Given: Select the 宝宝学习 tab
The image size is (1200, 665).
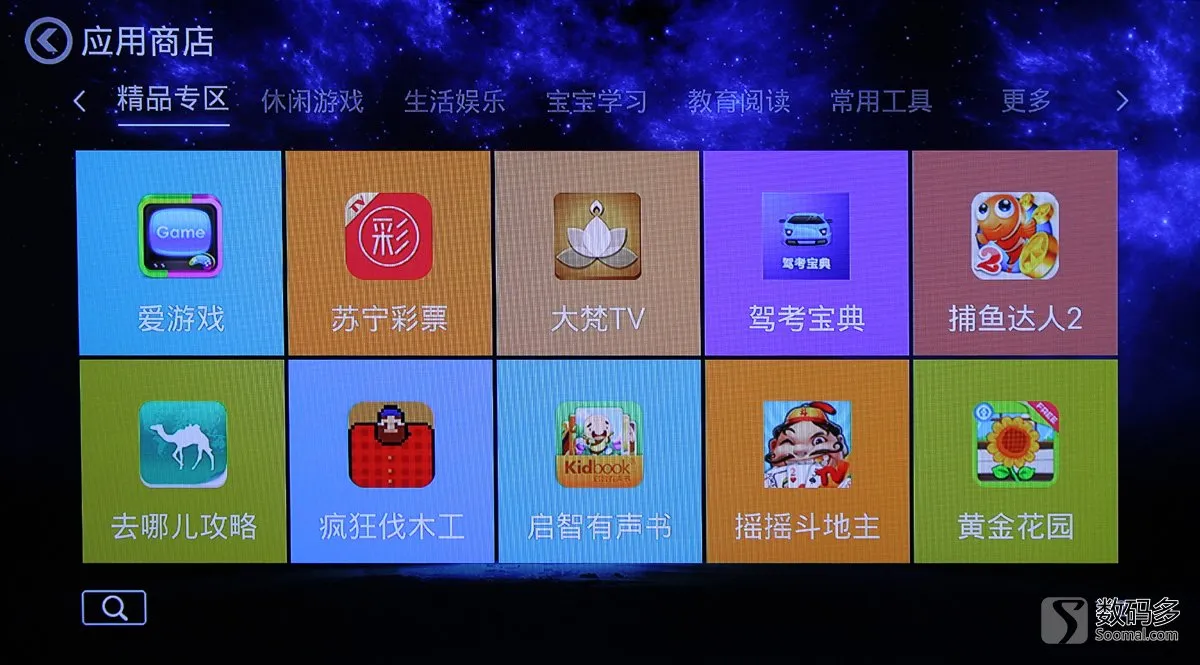Looking at the screenshot, I should [x=596, y=101].
